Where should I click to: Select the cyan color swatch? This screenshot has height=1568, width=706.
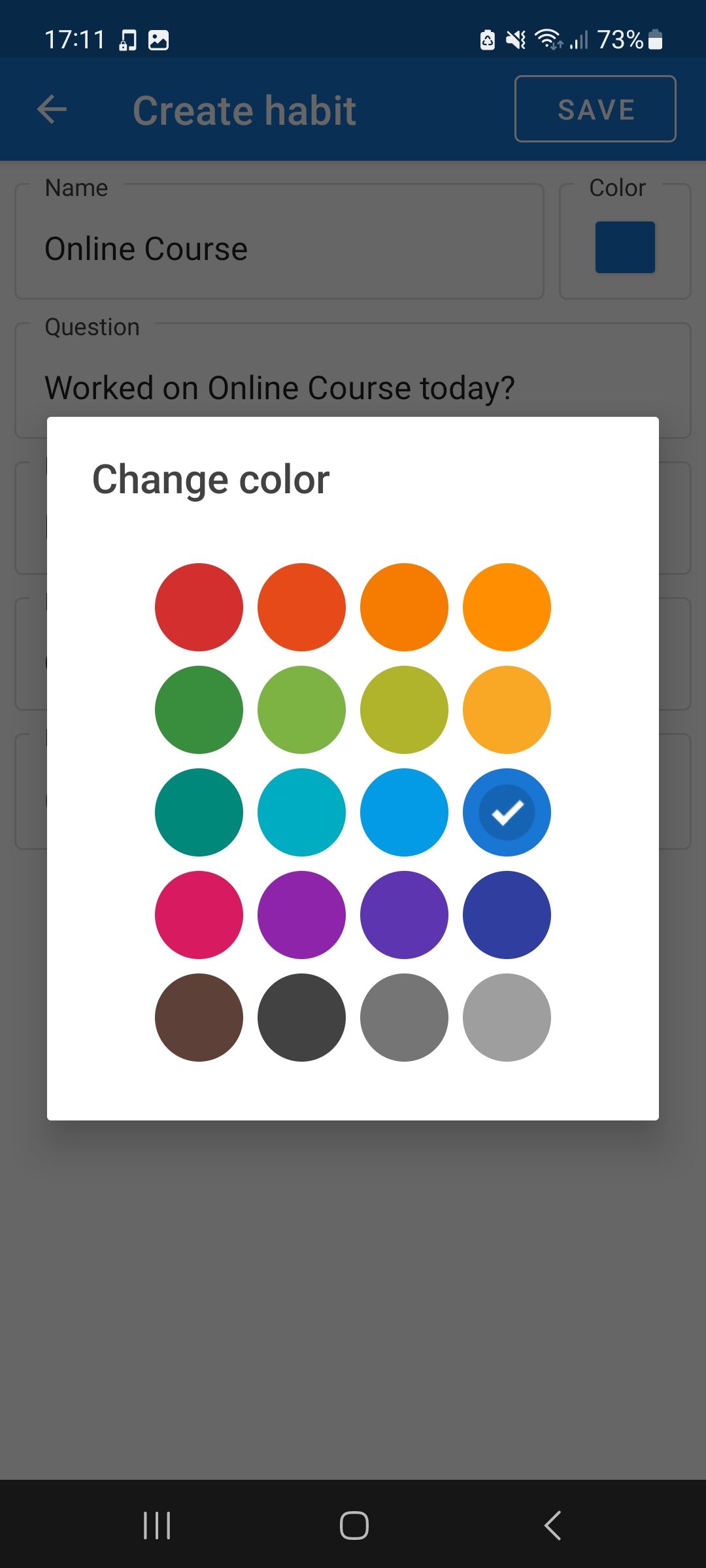301,812
